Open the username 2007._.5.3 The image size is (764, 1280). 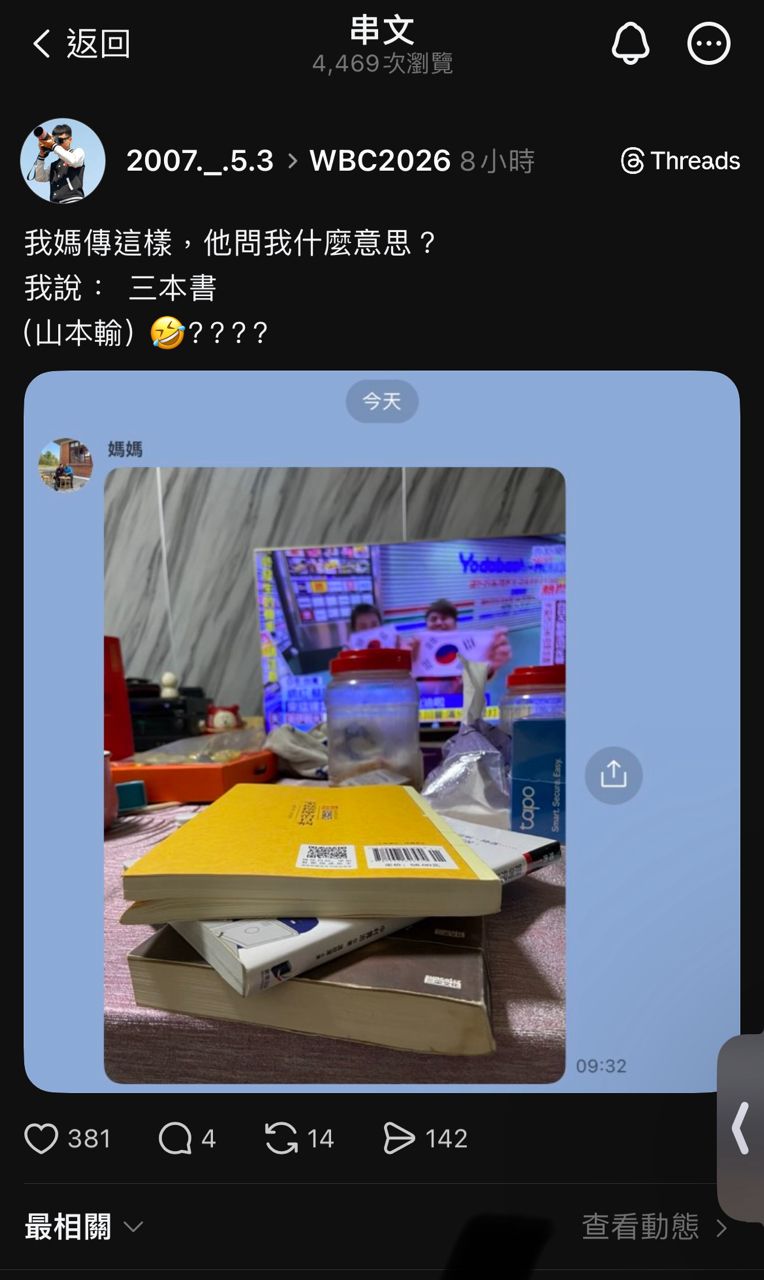tap(199, 161)
